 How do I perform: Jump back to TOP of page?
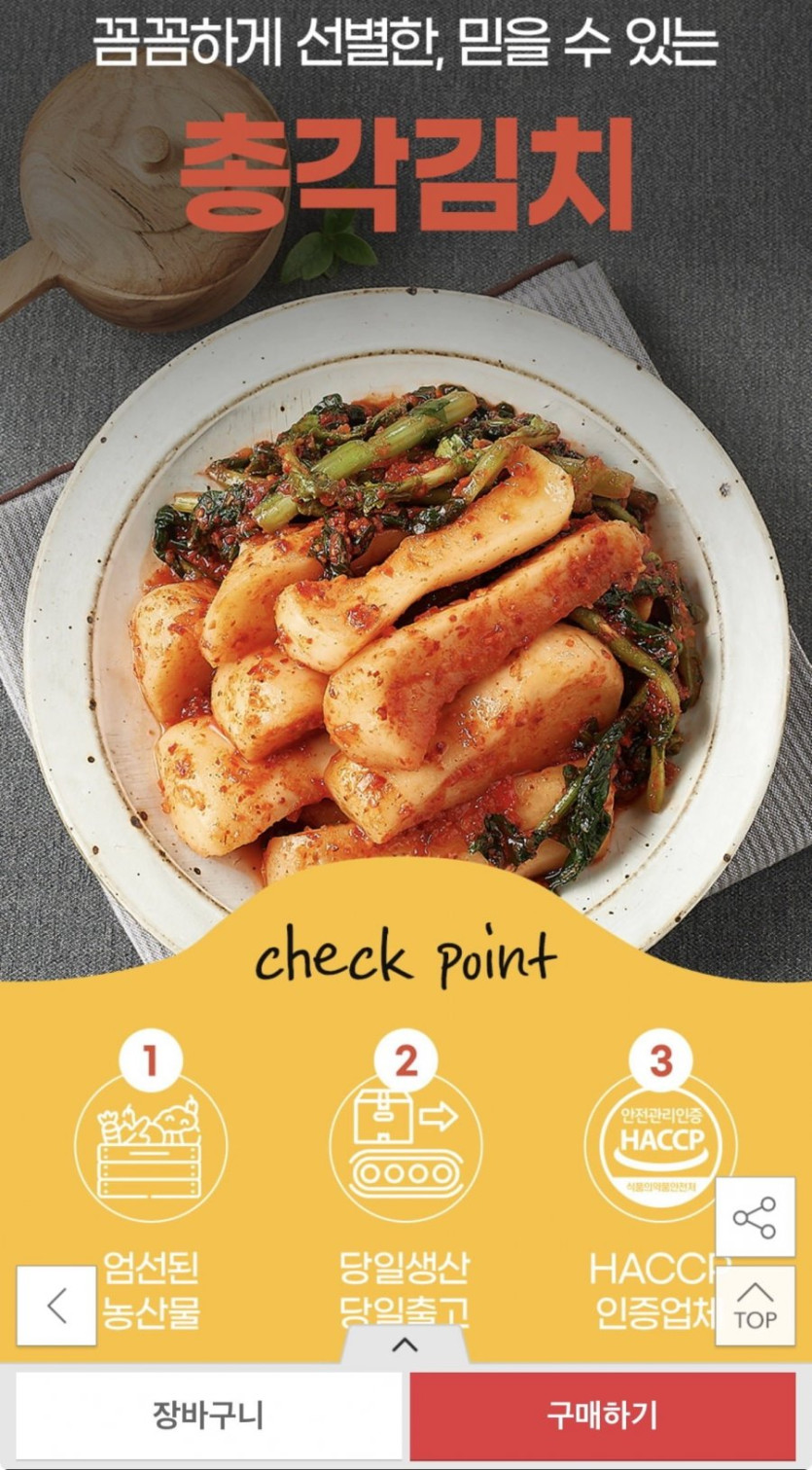pos(755,1306)
